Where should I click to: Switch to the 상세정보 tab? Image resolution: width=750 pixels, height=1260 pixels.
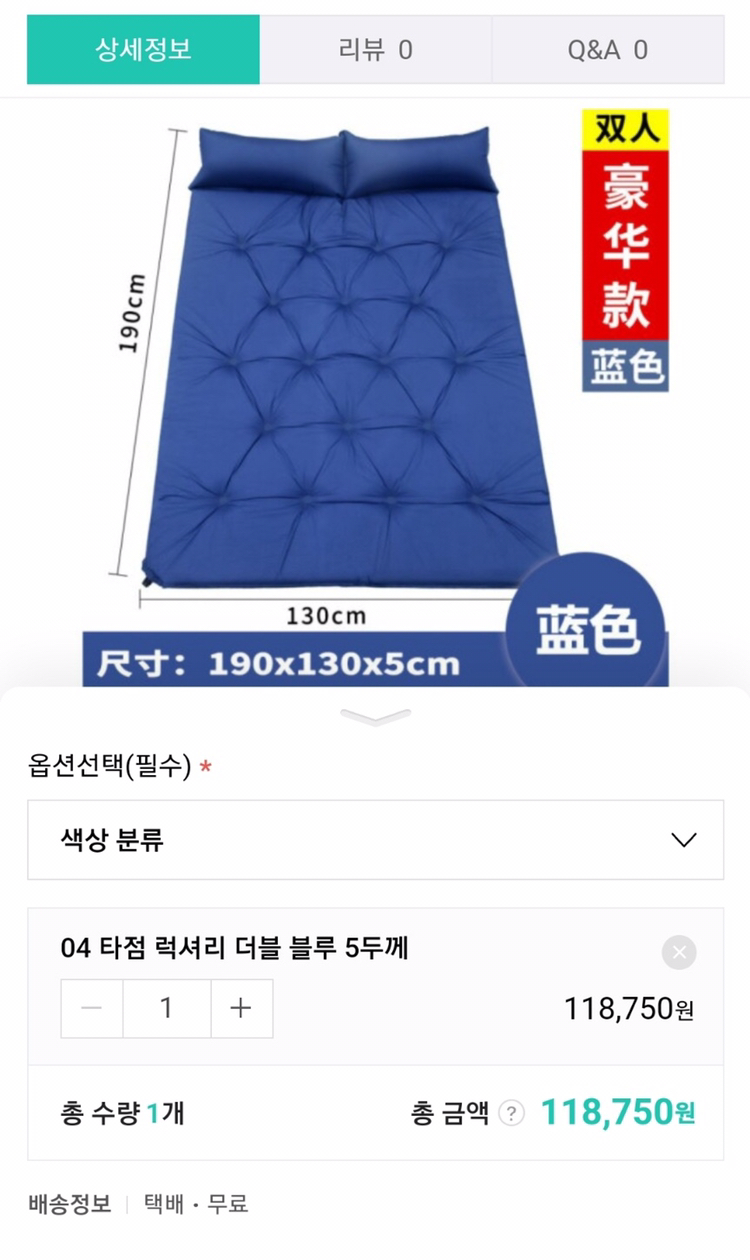tap(143, 49)
